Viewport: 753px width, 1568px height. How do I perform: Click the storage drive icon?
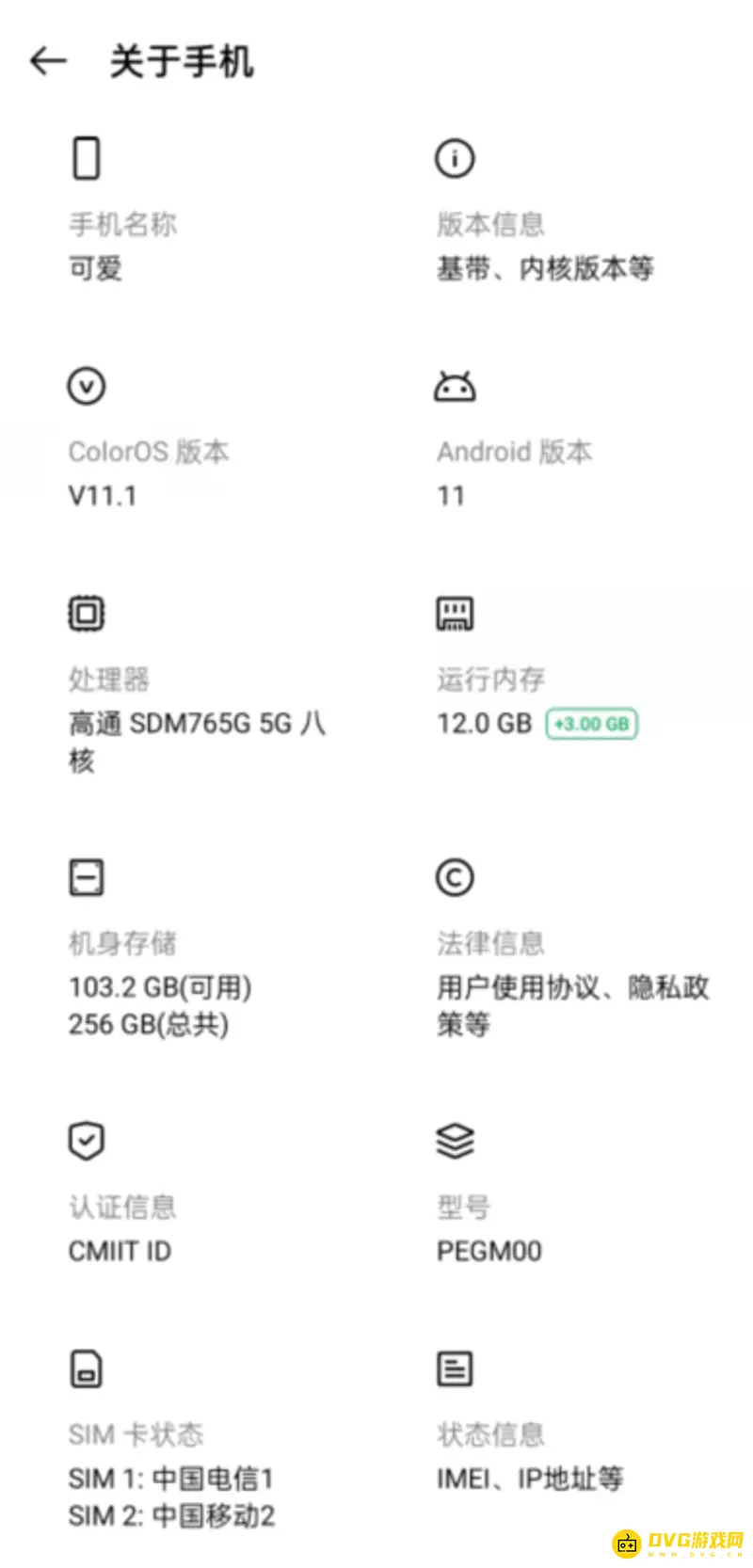click(87, 877)
